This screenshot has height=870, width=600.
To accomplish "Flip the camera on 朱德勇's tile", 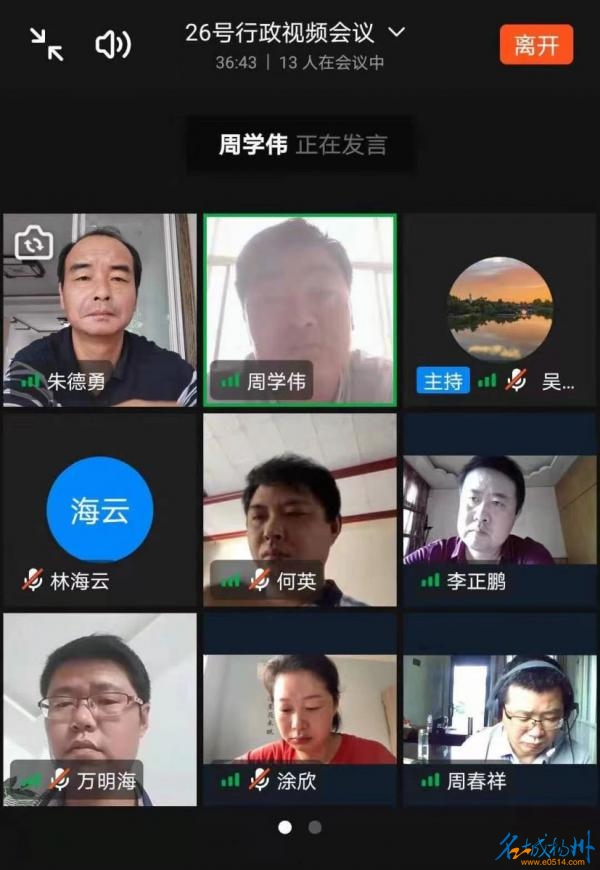I will click(x=33, y=243).
